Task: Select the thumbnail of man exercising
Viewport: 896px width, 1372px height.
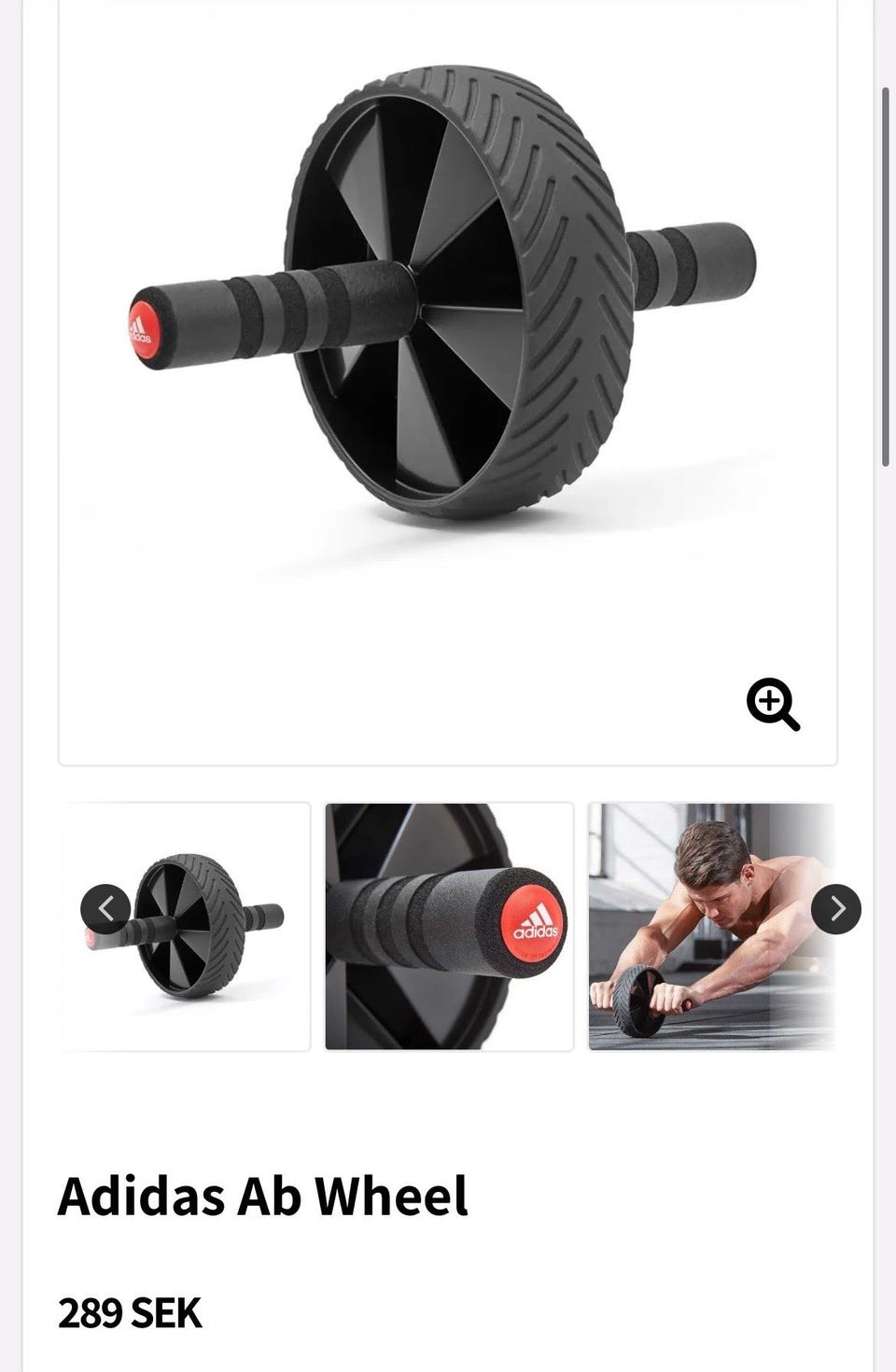Action: click(x=700, y=927)
